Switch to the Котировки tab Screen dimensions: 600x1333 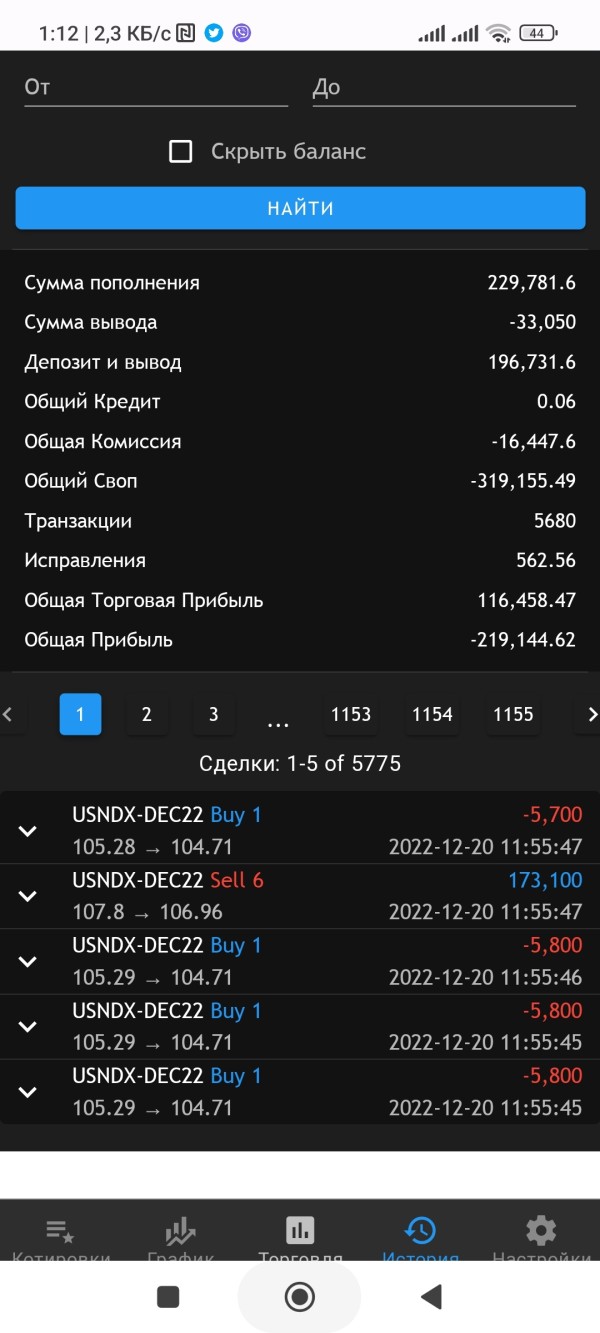60,1239
